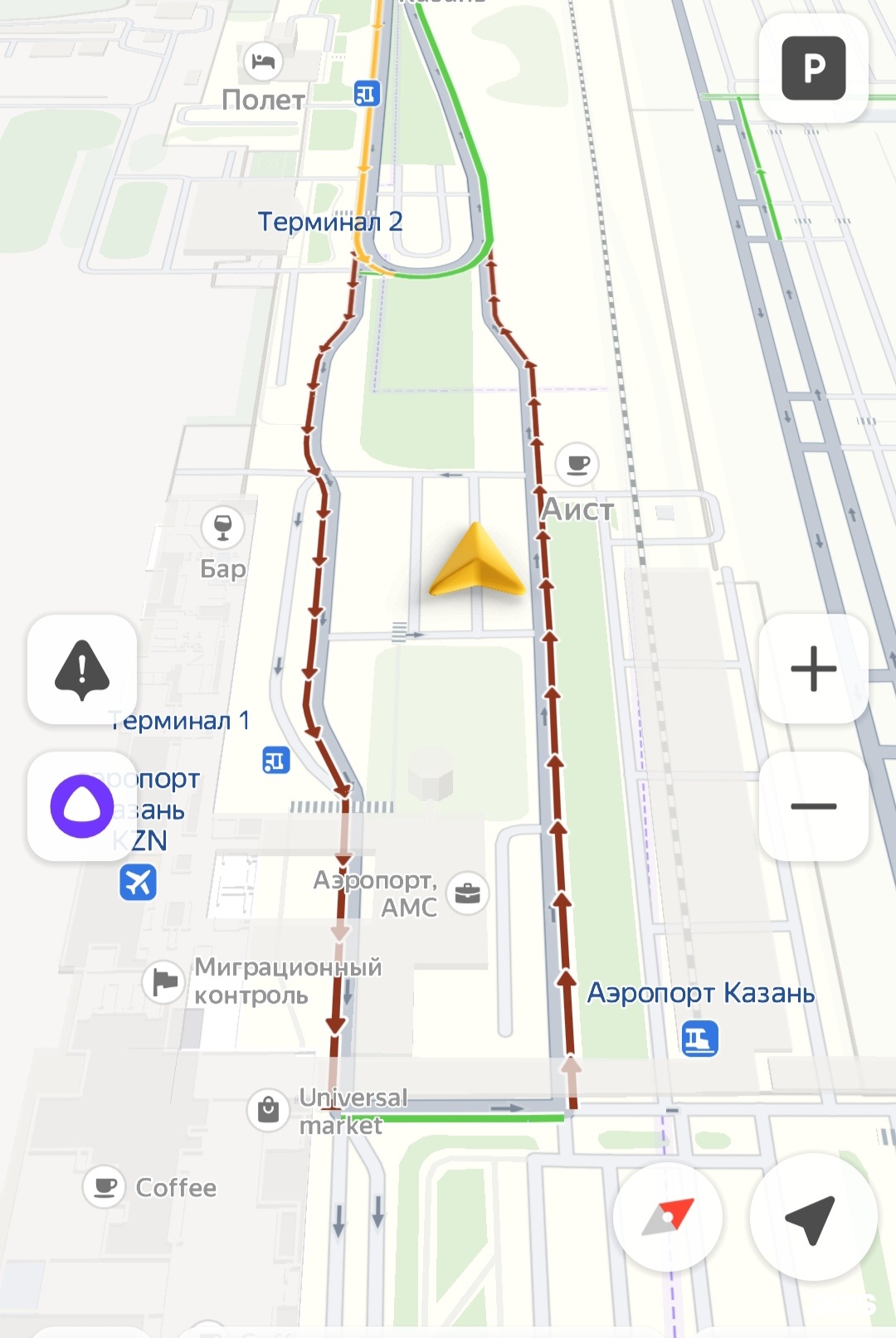Select the Бар place marker
Image resolution: width=896 pixels, height=1338 pixels.
point(222,526)
